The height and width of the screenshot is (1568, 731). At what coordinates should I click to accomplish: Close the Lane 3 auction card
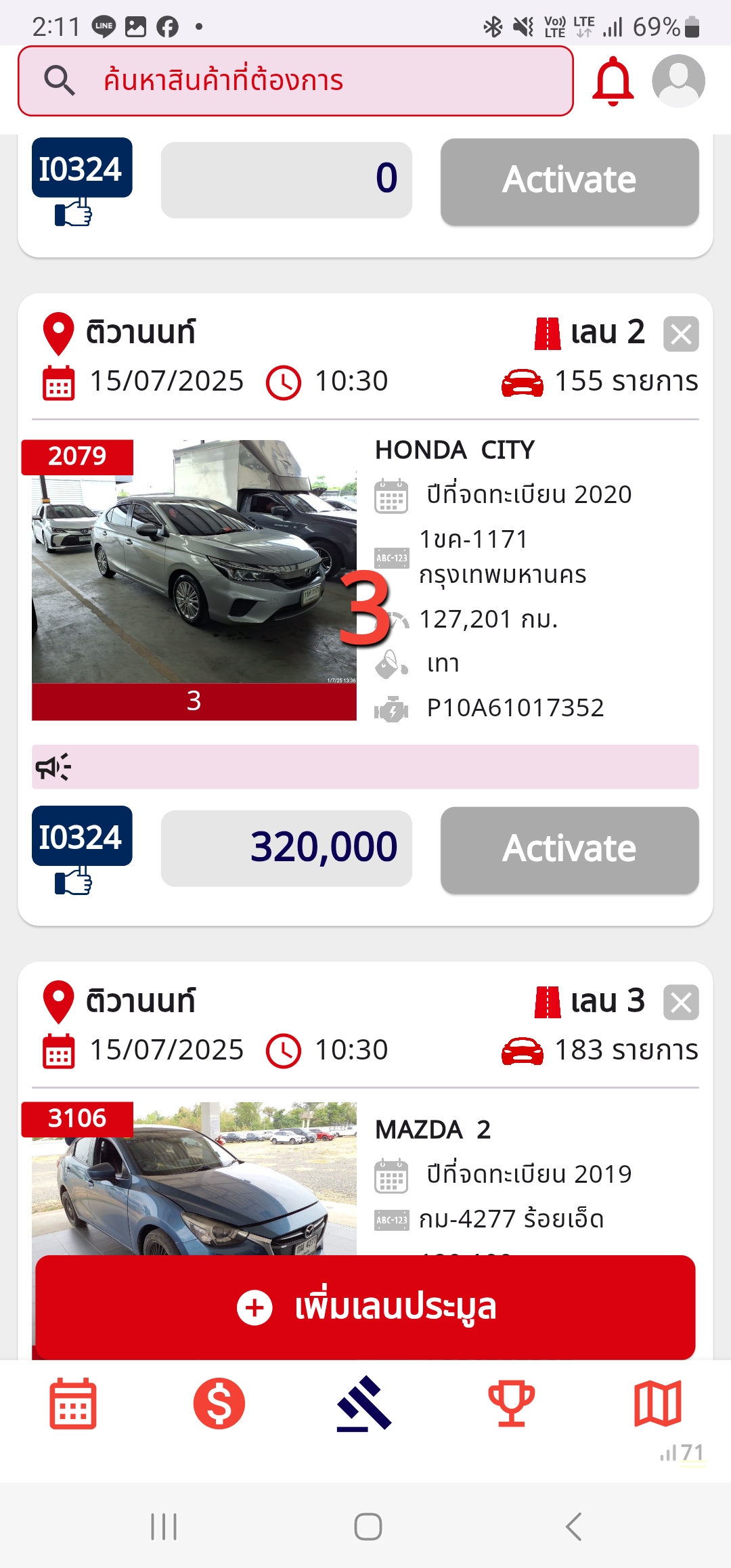(x=681, y=1002)
